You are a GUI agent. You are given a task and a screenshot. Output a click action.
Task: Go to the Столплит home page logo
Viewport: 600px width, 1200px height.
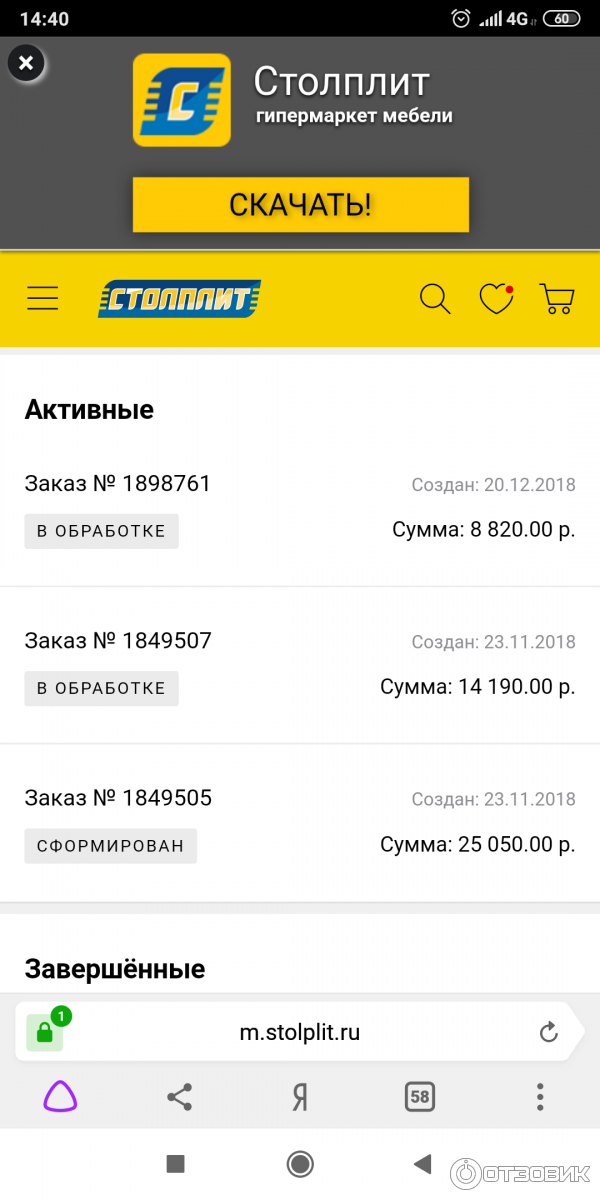(179, 298)
